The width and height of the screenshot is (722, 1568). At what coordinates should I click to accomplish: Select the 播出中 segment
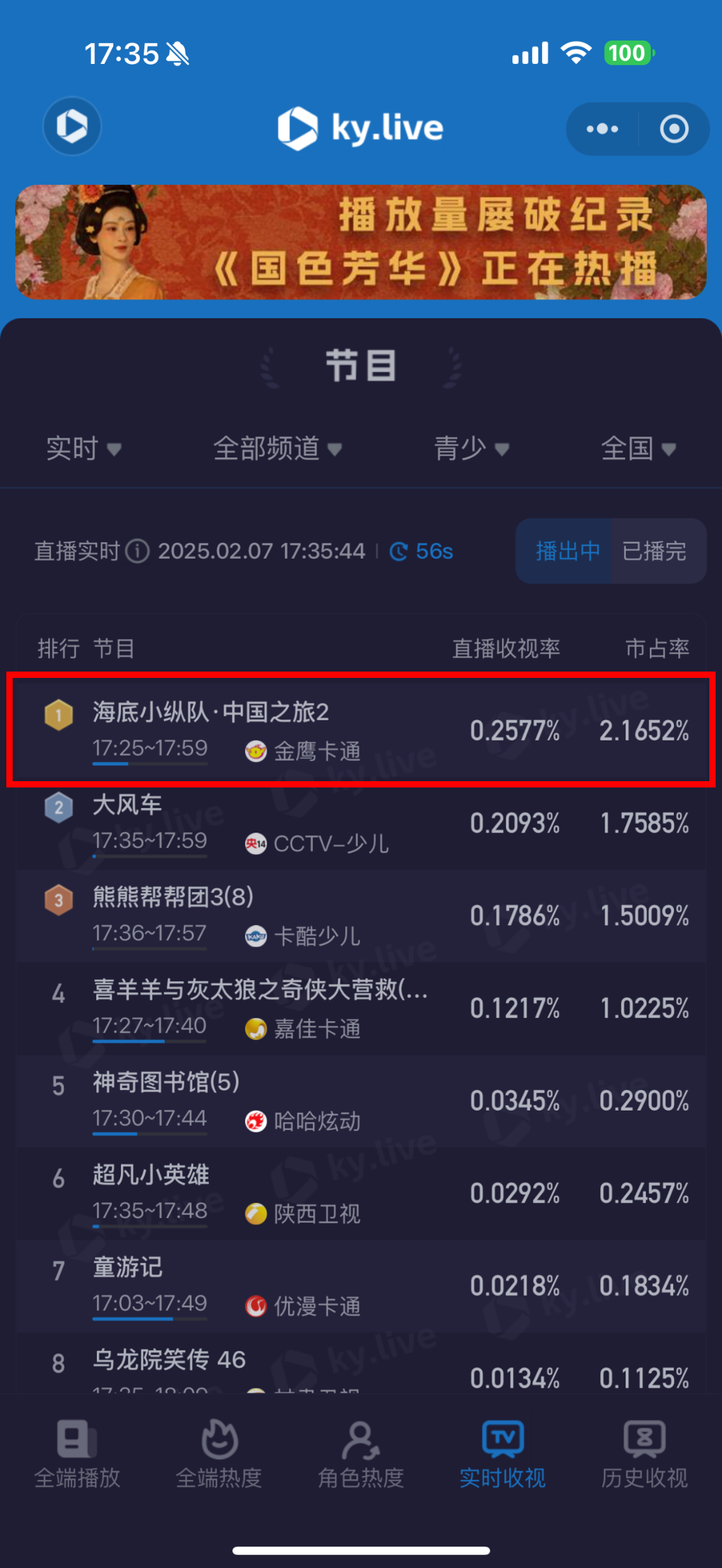pyautogui.click(x=566, y=551)
